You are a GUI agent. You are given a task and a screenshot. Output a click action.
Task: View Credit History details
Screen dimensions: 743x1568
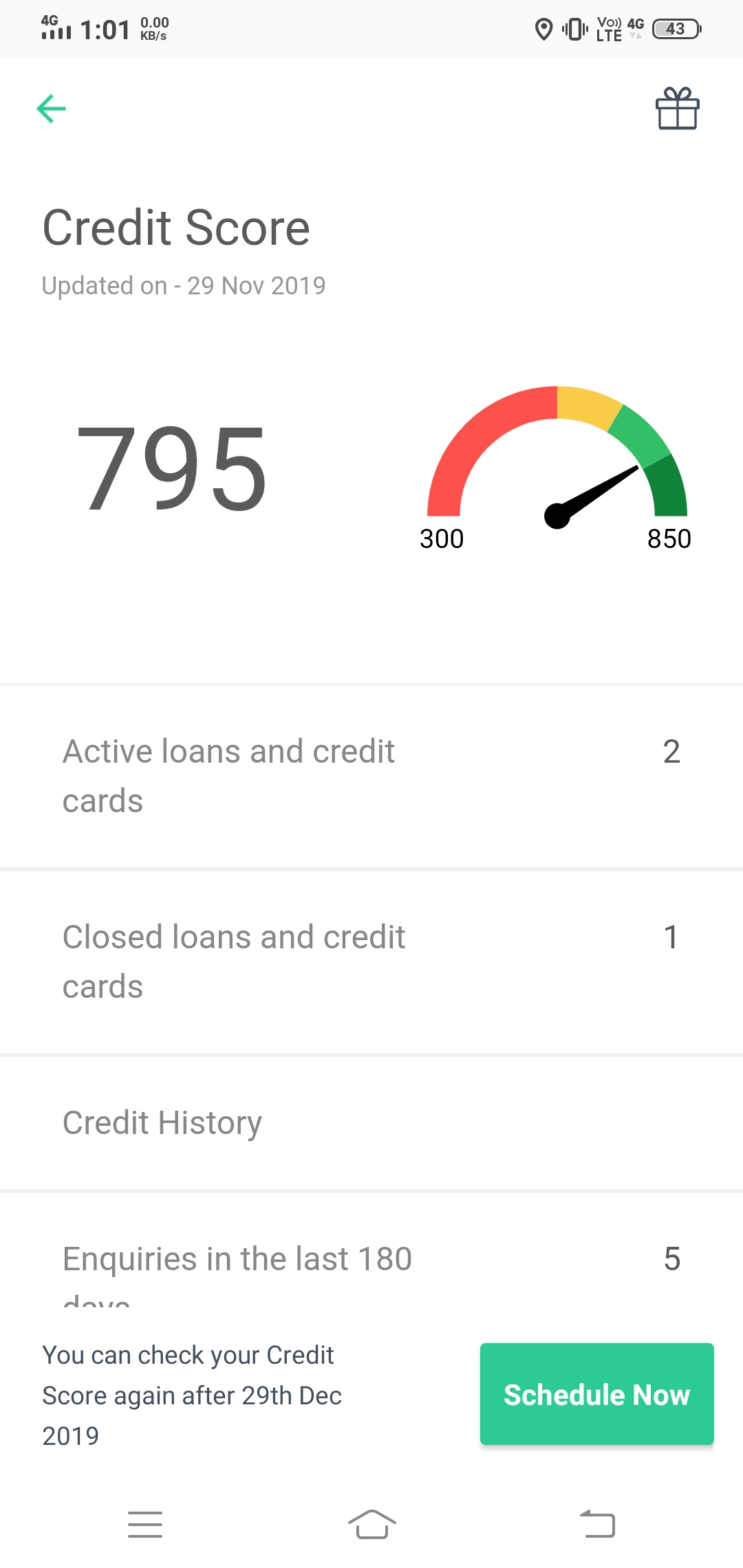click(371, 1123)
